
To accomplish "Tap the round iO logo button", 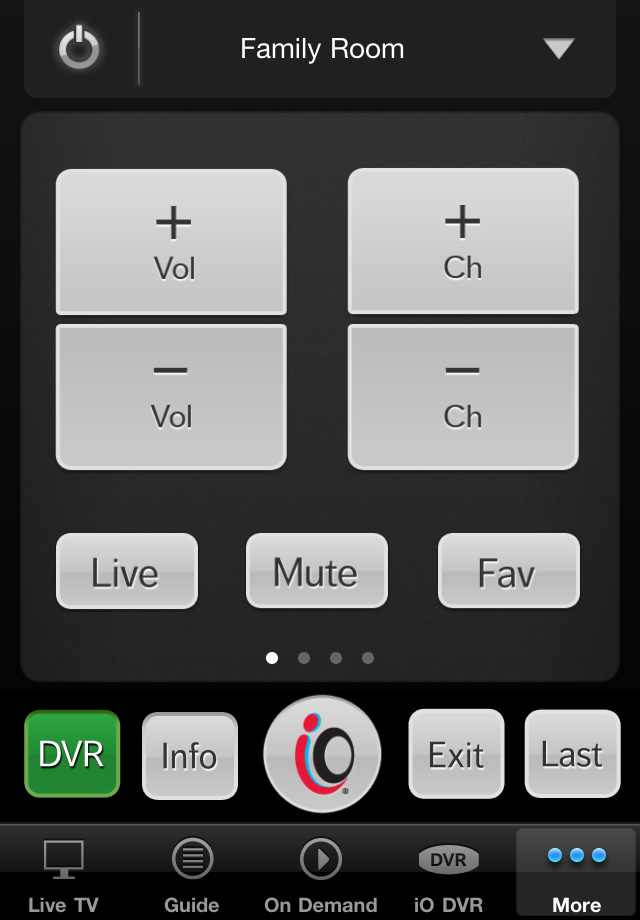I will pos(322,754).
